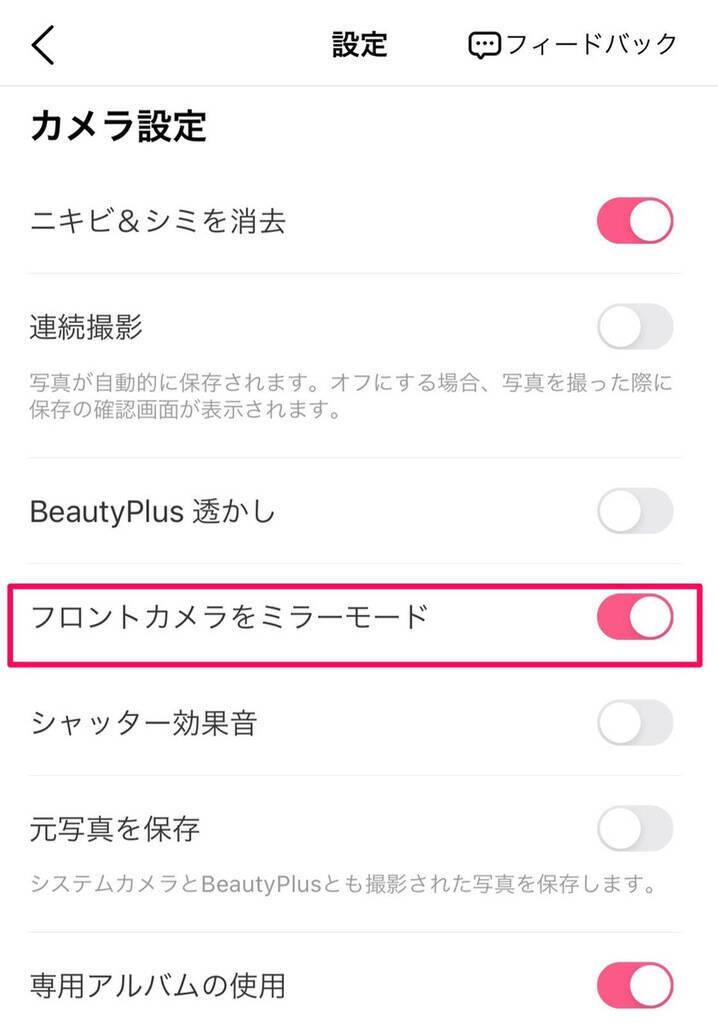Enable シャッター効果音
Screen dimensions: 718x1023
pyautogui.click(x=635, y=723)
